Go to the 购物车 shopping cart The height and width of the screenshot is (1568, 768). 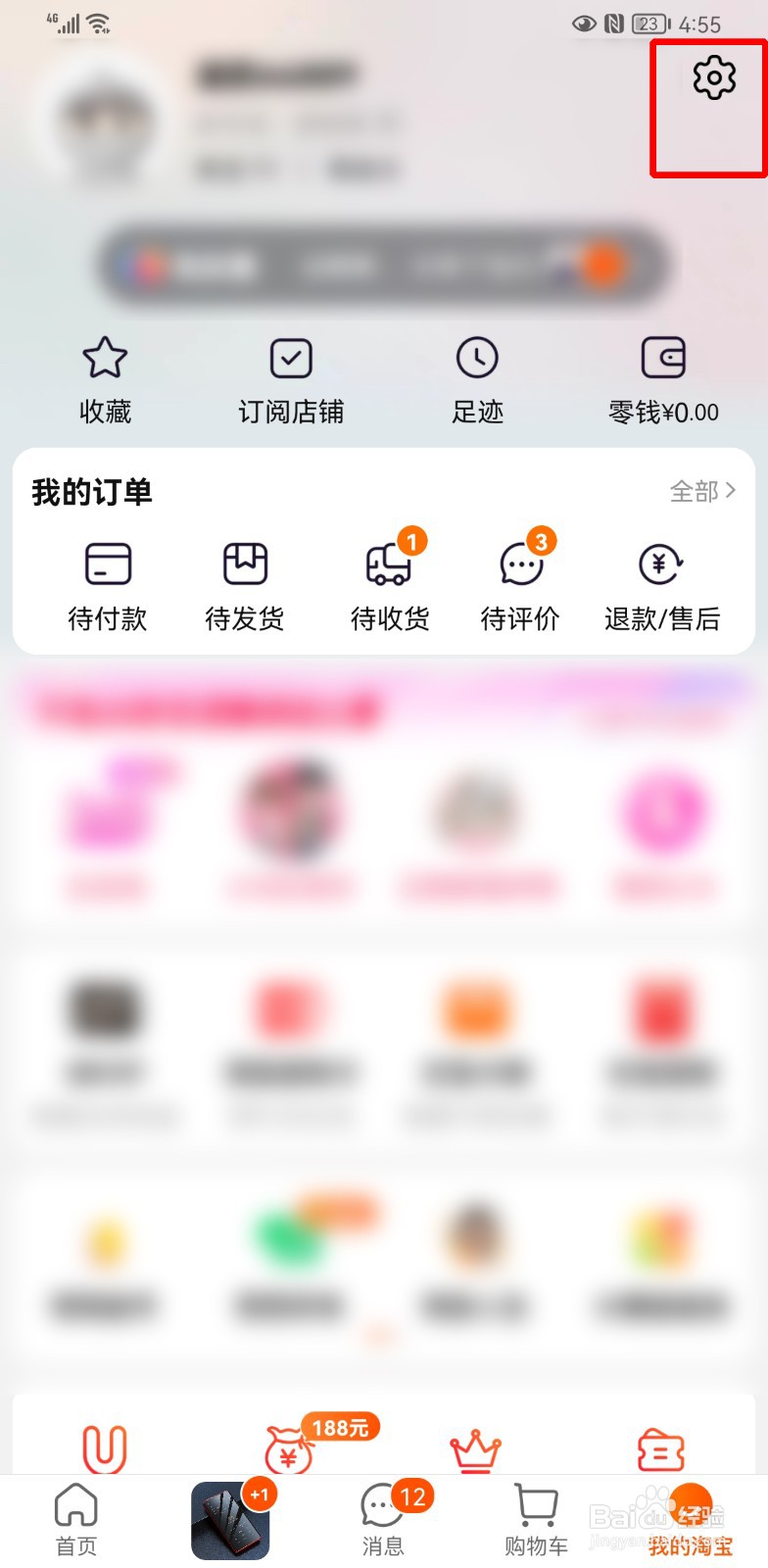point(535,1517)
